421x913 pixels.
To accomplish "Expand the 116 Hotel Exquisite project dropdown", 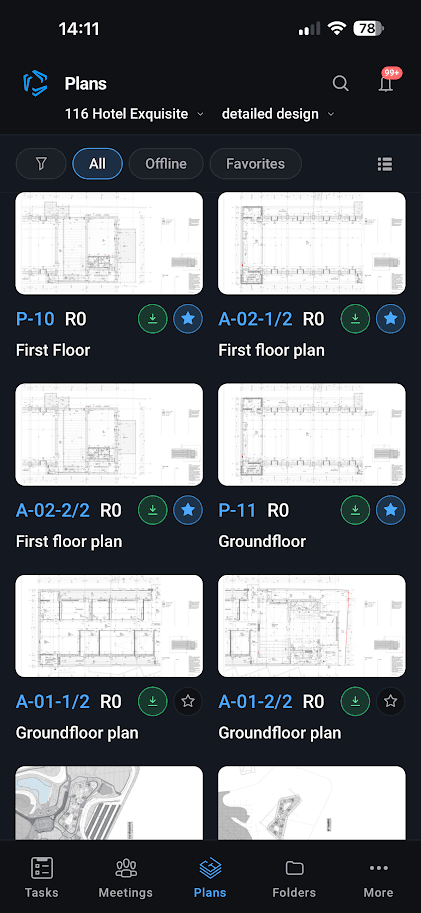I will (x=134, y=114).
